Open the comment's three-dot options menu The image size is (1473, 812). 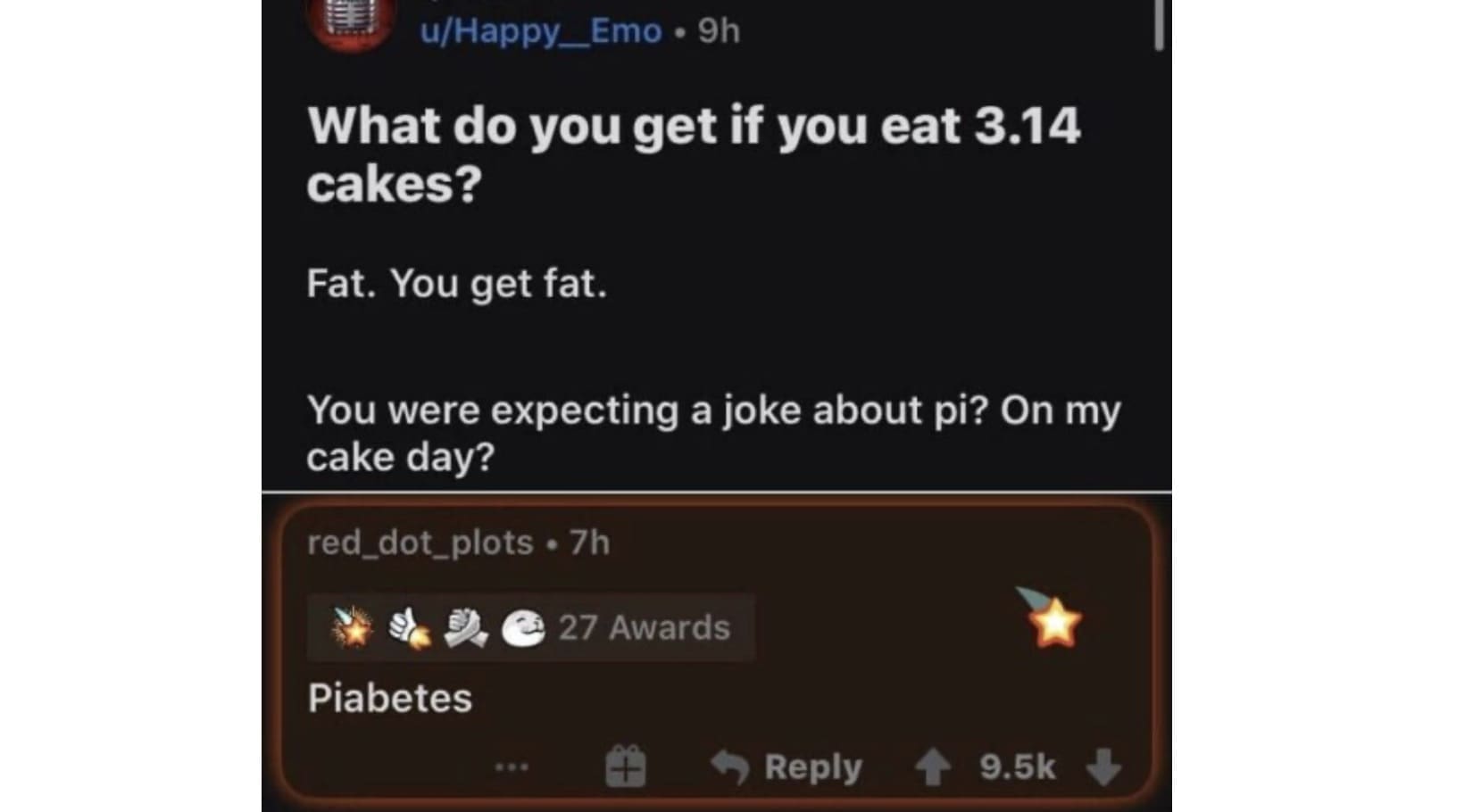pos(512,766)
